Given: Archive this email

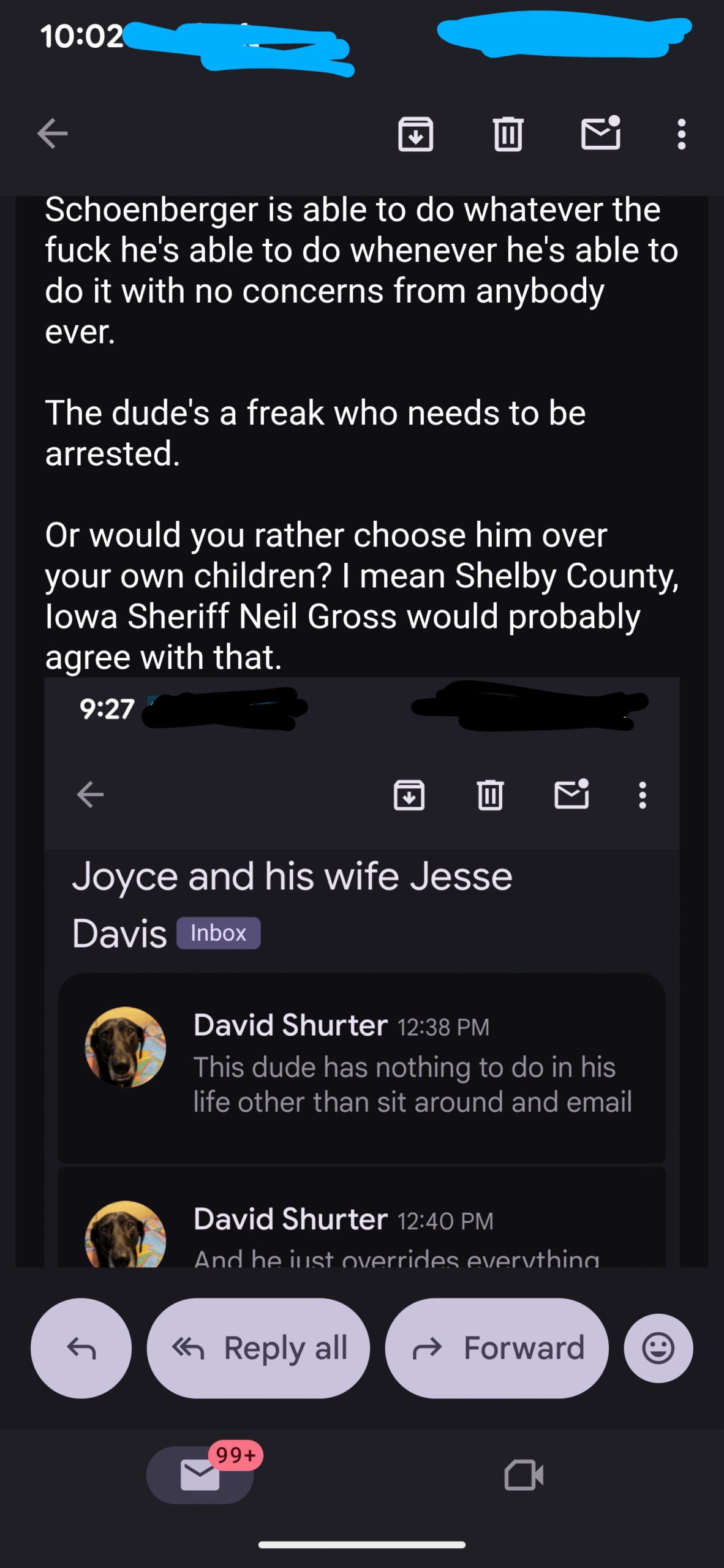Looking at the screenshot, I should 415,134.
